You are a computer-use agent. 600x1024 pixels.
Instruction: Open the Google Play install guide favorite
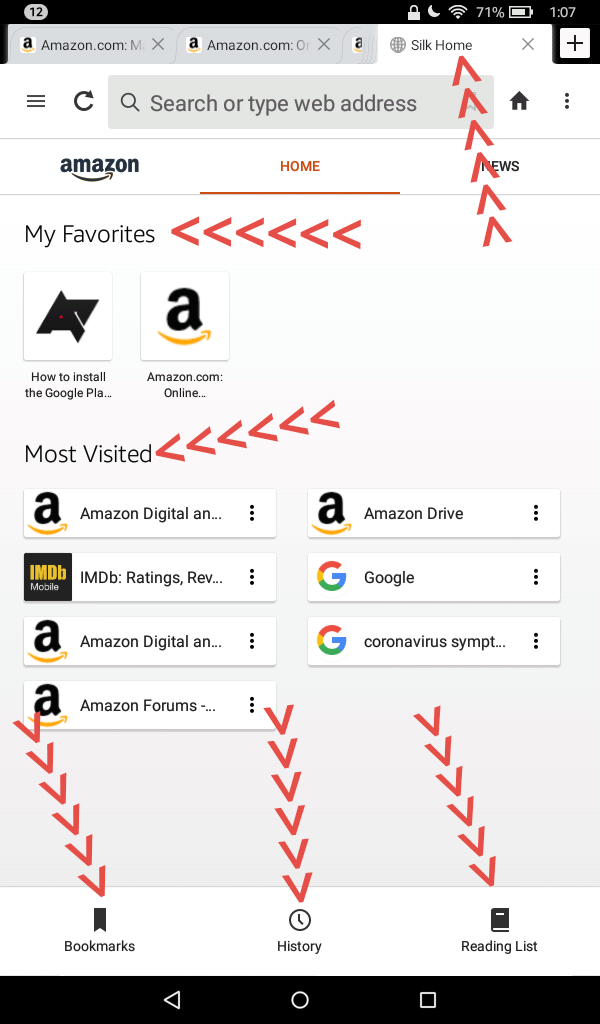point(68,318)
